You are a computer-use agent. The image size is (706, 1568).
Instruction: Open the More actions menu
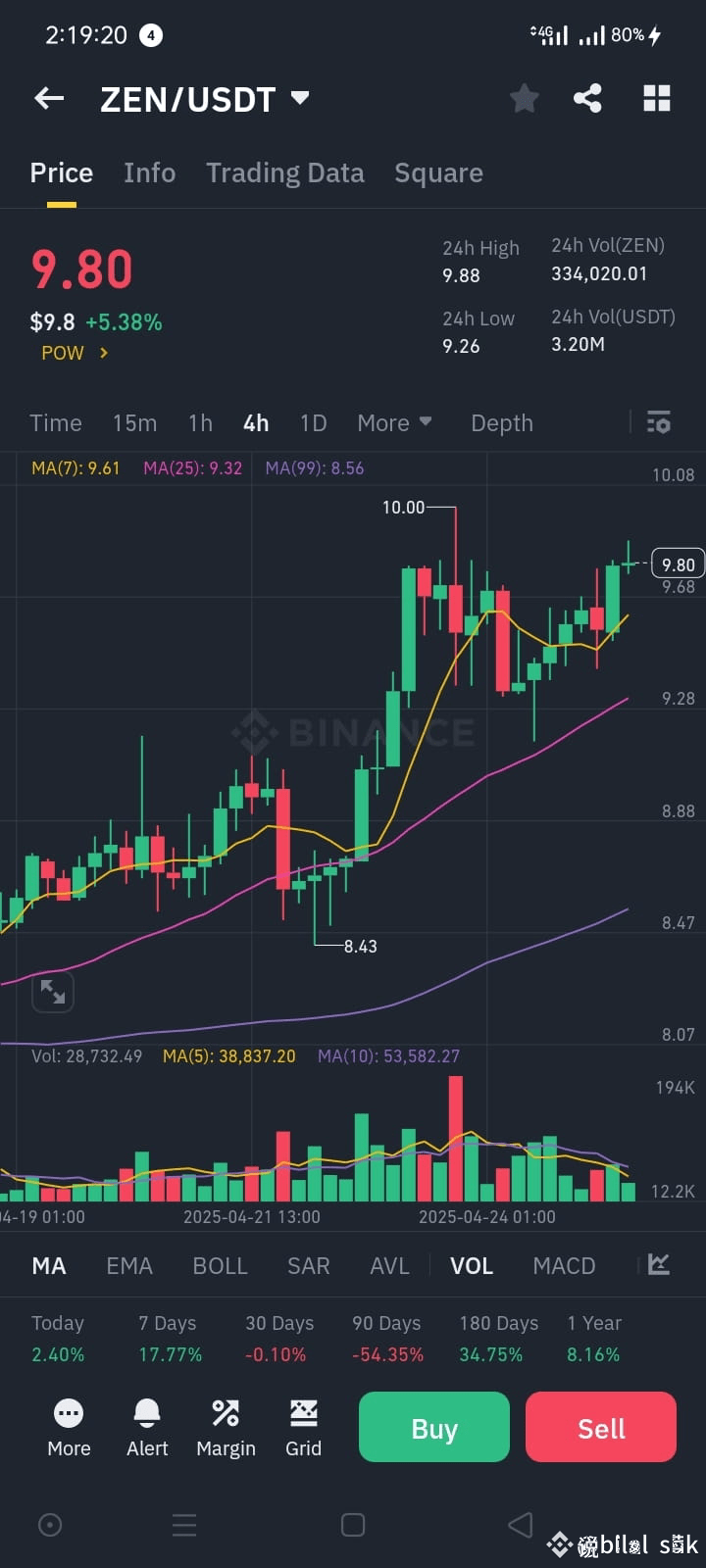point(68,1427)
